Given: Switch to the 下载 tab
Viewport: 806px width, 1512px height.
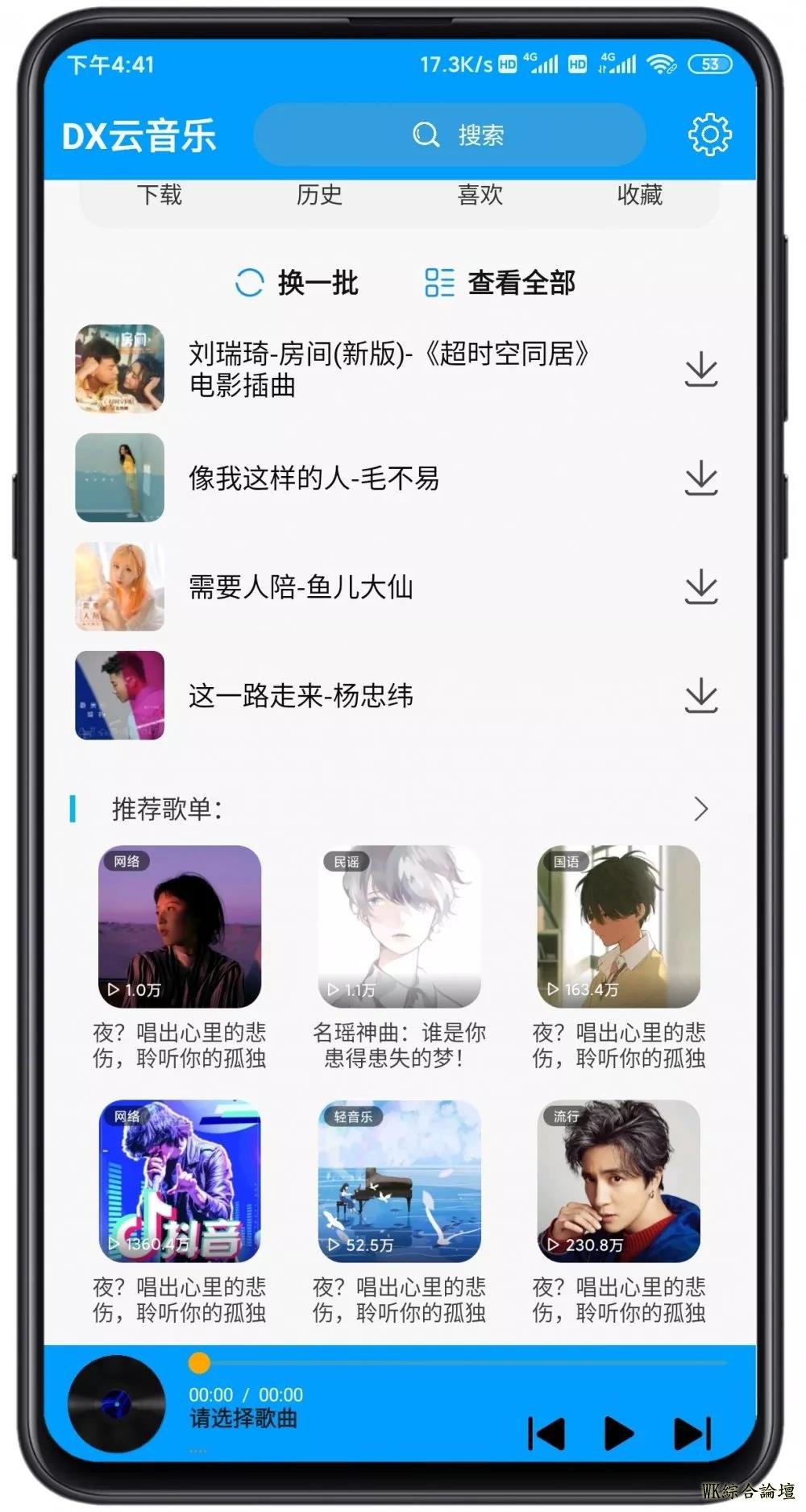Looking at the screenshot, I should (160, 195).
